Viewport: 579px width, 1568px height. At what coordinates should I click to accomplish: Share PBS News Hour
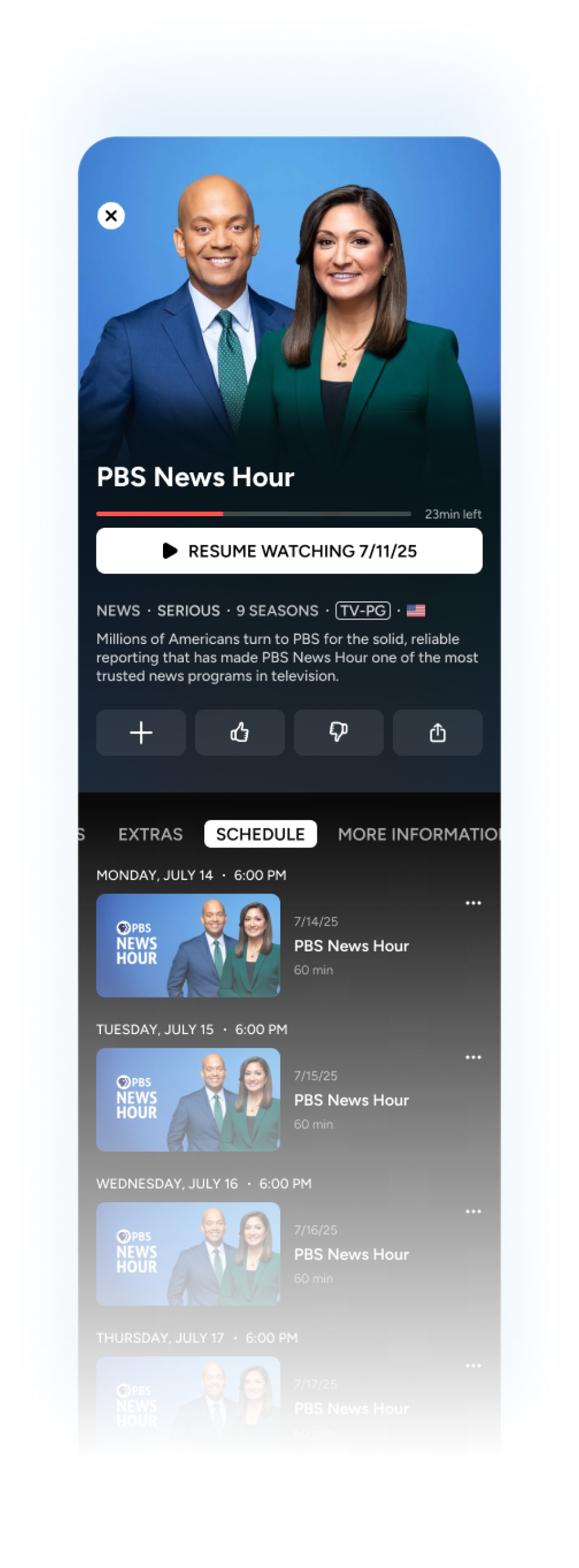click(x=437, y=732)
